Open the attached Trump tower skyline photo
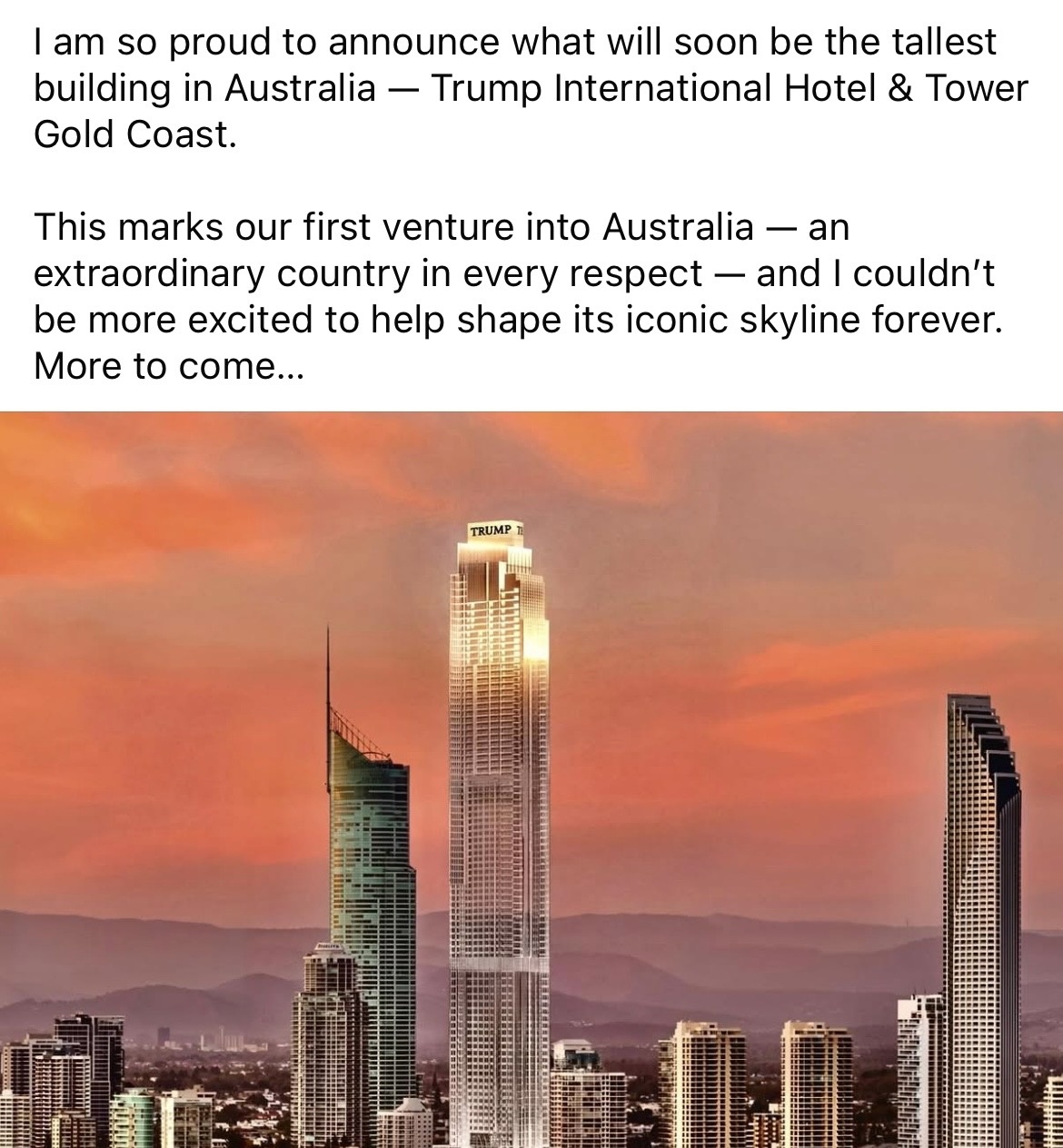1063x1148 pixels. (x=531, y=781)
